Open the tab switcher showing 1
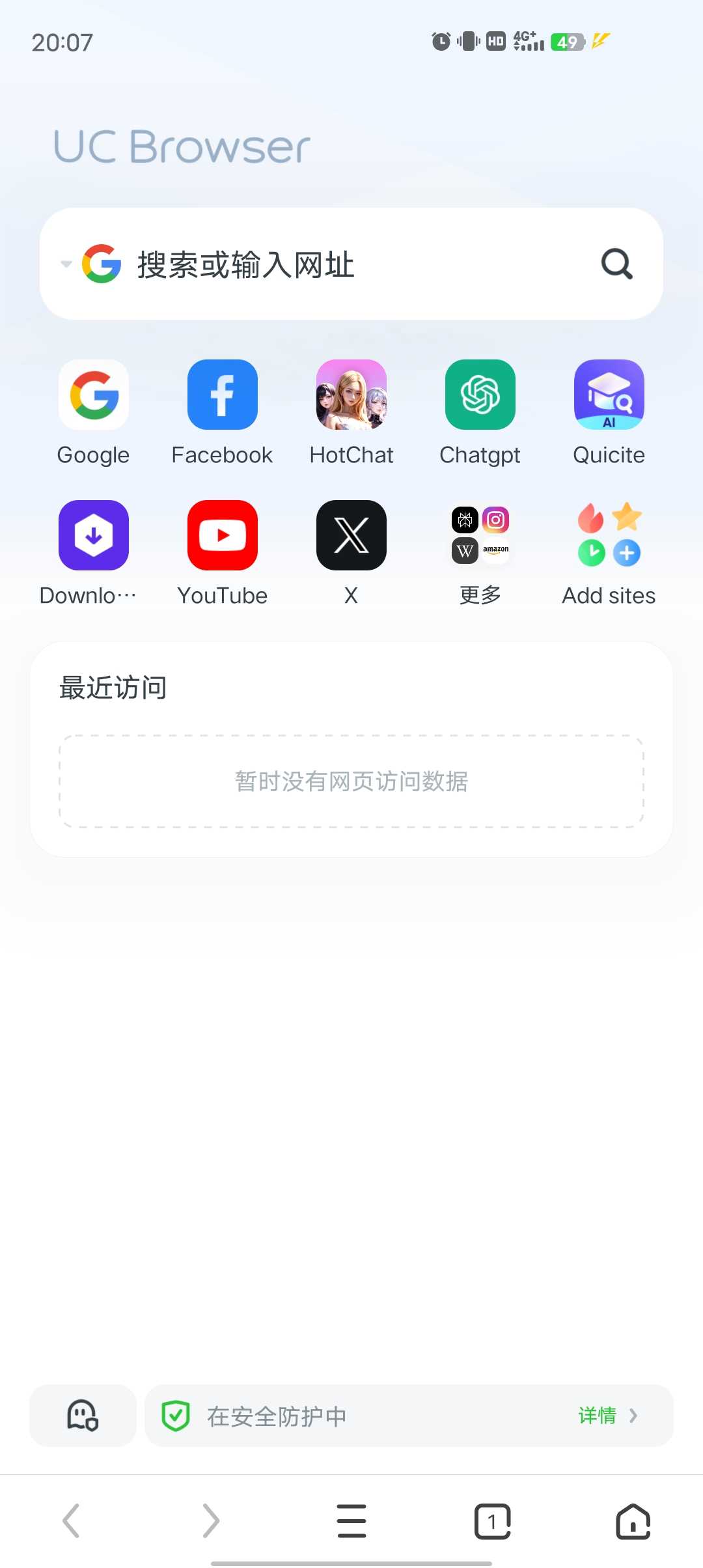The image size is (703, 1568). pos(493,1521)
